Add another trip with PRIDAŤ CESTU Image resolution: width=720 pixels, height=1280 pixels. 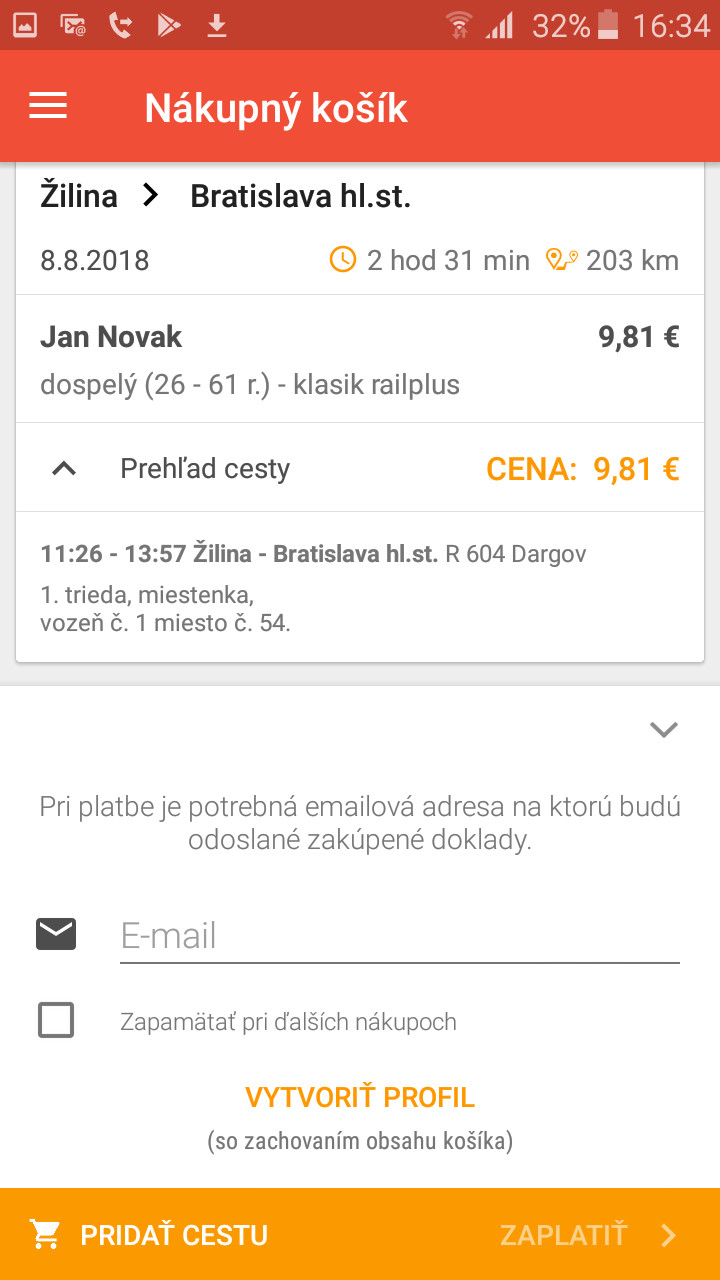(150, 1235)
